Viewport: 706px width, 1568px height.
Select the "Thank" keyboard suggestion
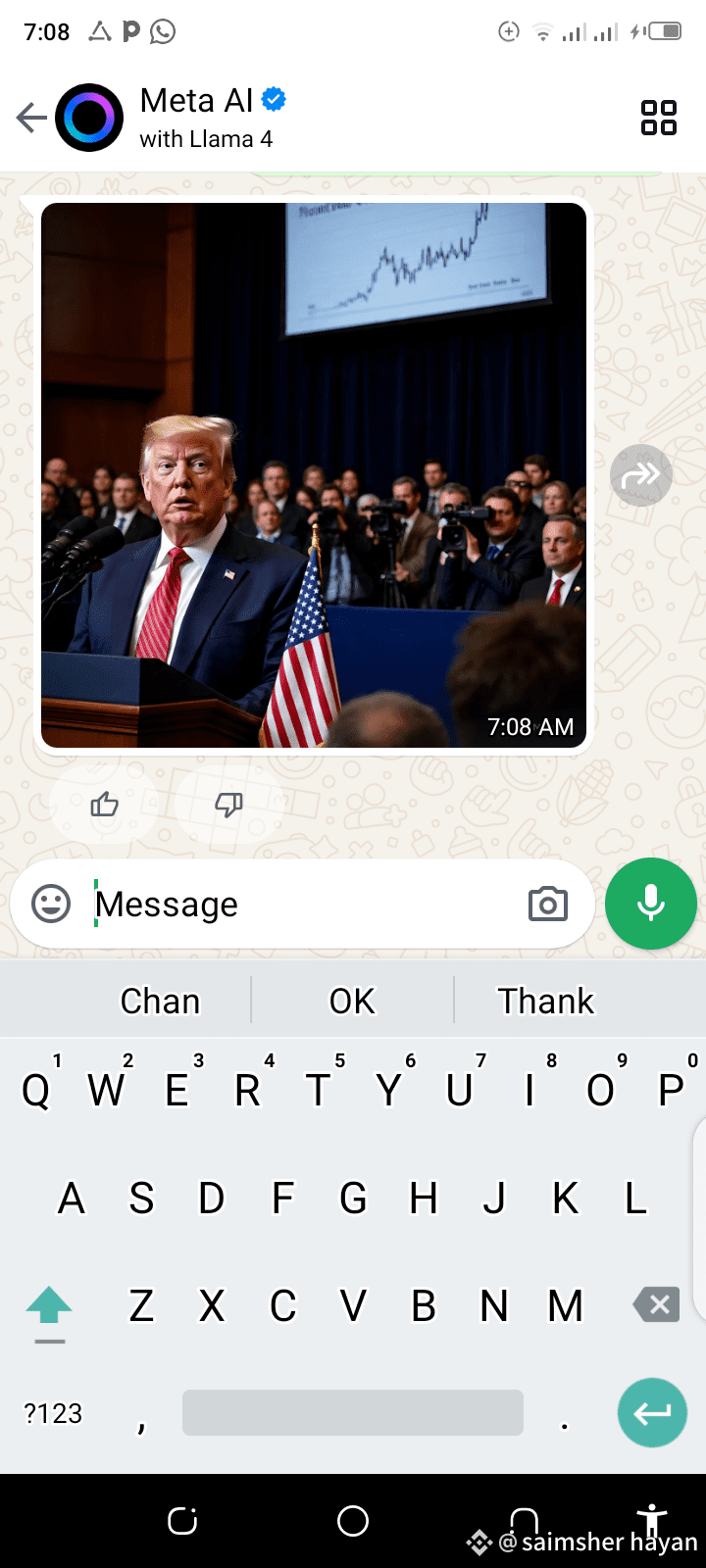point(545,1001)
